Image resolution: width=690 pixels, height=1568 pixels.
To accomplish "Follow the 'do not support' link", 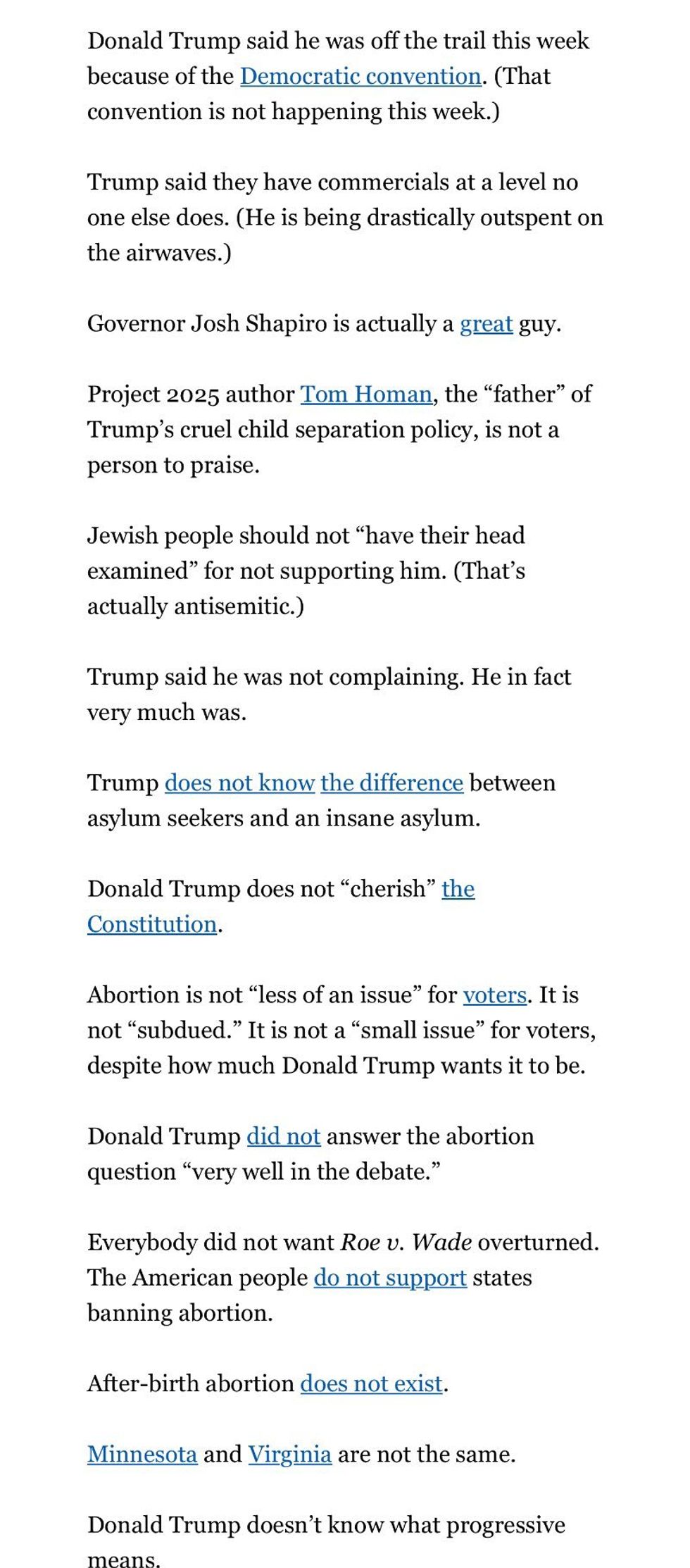I will click(x=390, y=1277).
